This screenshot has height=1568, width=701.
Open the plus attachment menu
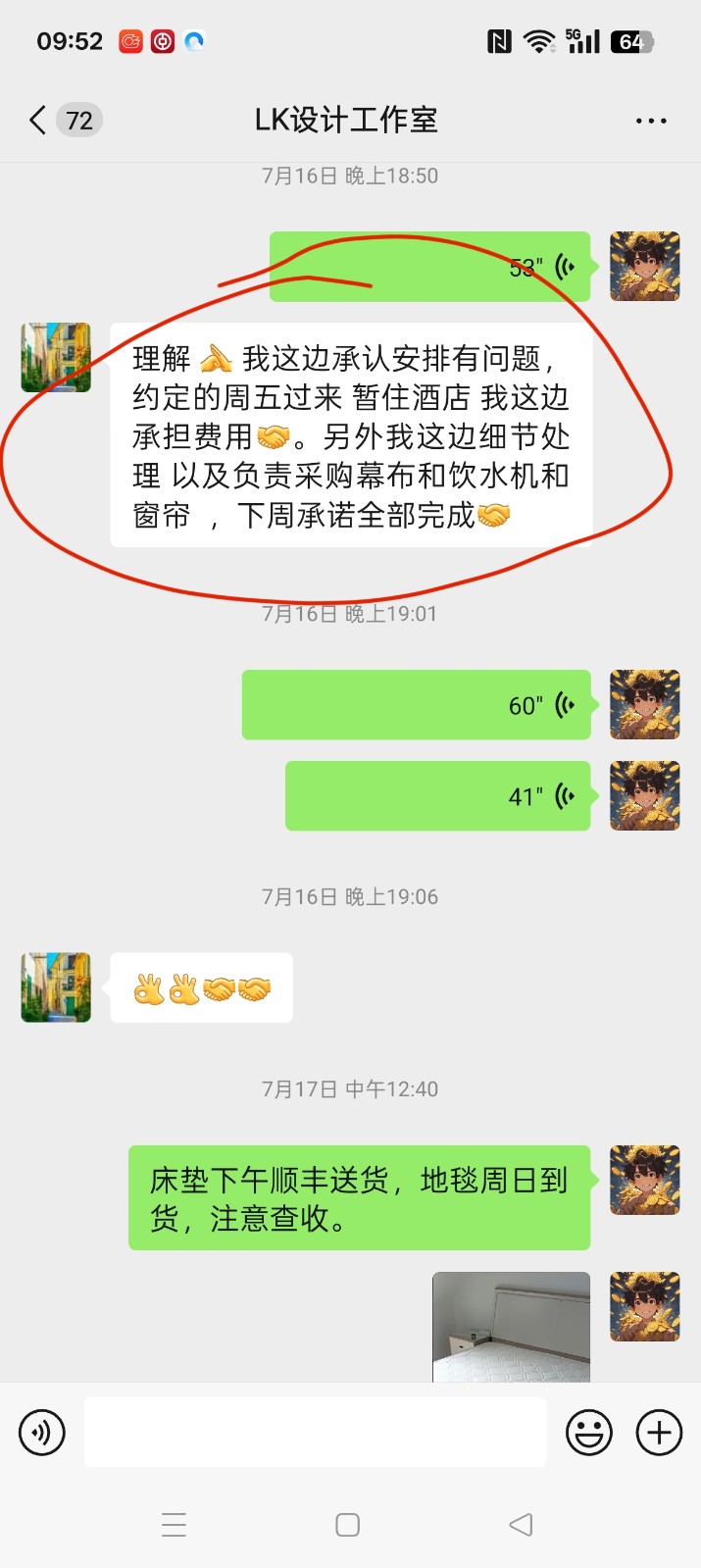coord(659,1433)
